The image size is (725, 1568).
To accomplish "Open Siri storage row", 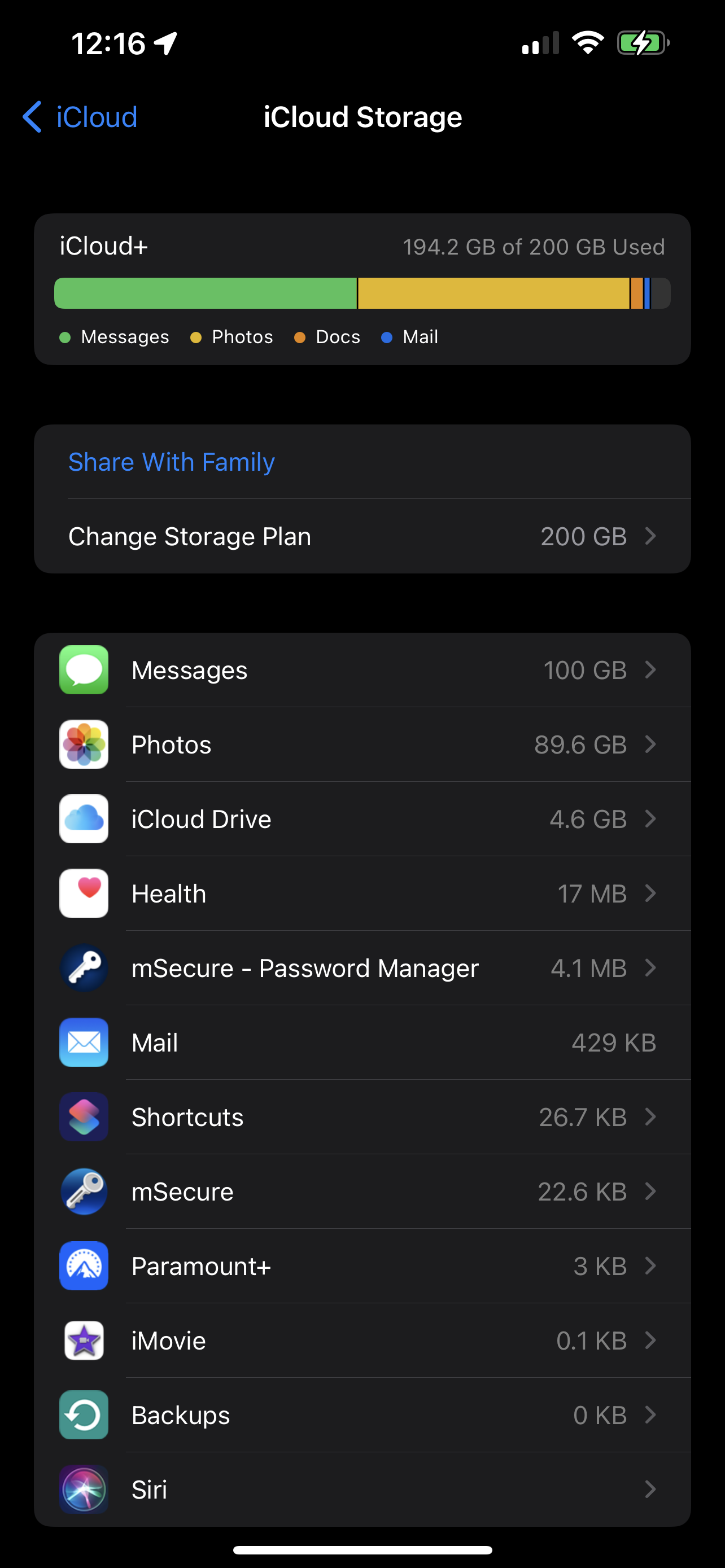I will click(x=362, y=1489).
